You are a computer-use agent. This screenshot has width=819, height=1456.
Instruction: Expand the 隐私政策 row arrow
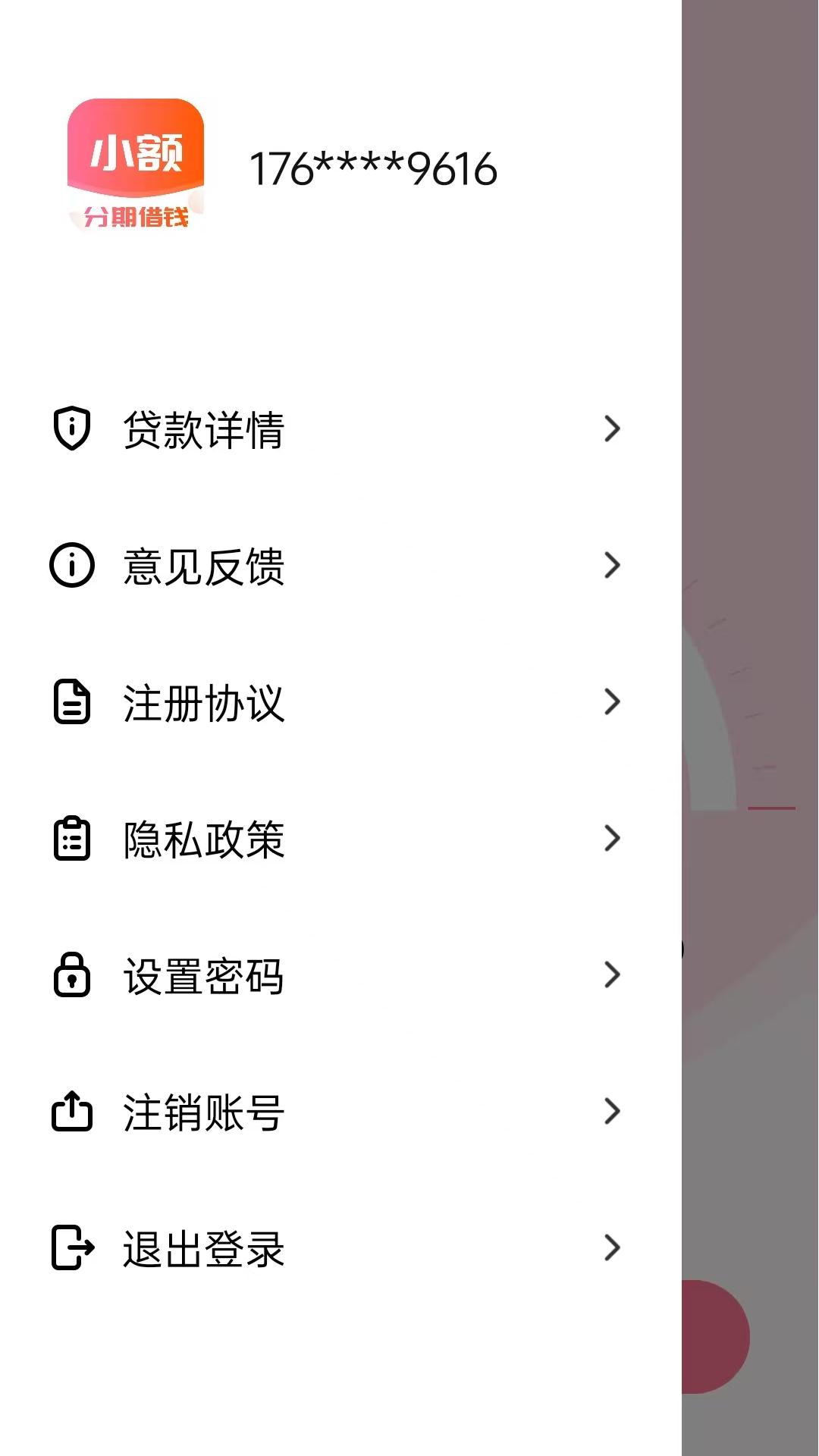tap(611, 838)
